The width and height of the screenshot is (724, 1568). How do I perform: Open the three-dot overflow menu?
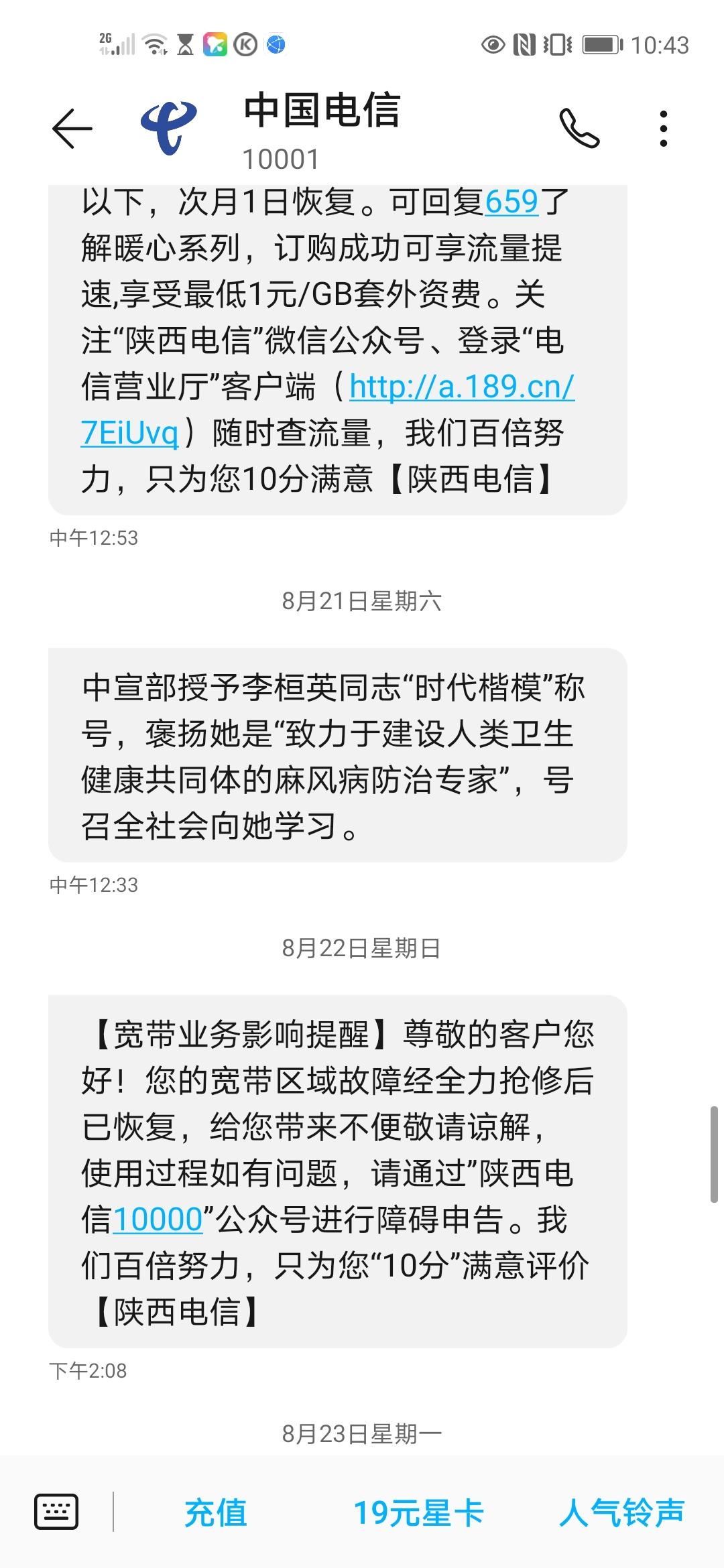point(663,129)
